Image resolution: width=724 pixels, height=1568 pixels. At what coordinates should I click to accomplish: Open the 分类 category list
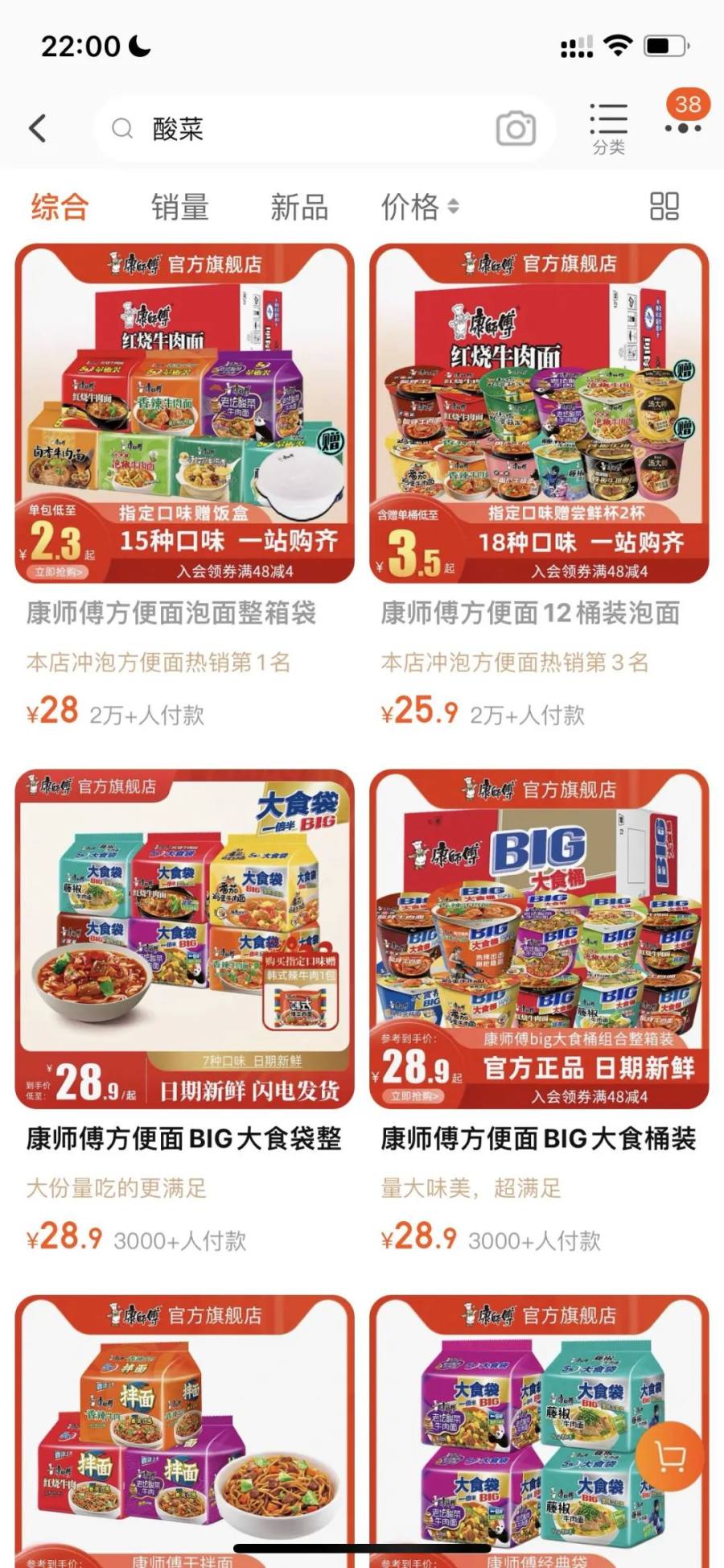point(608,129)
